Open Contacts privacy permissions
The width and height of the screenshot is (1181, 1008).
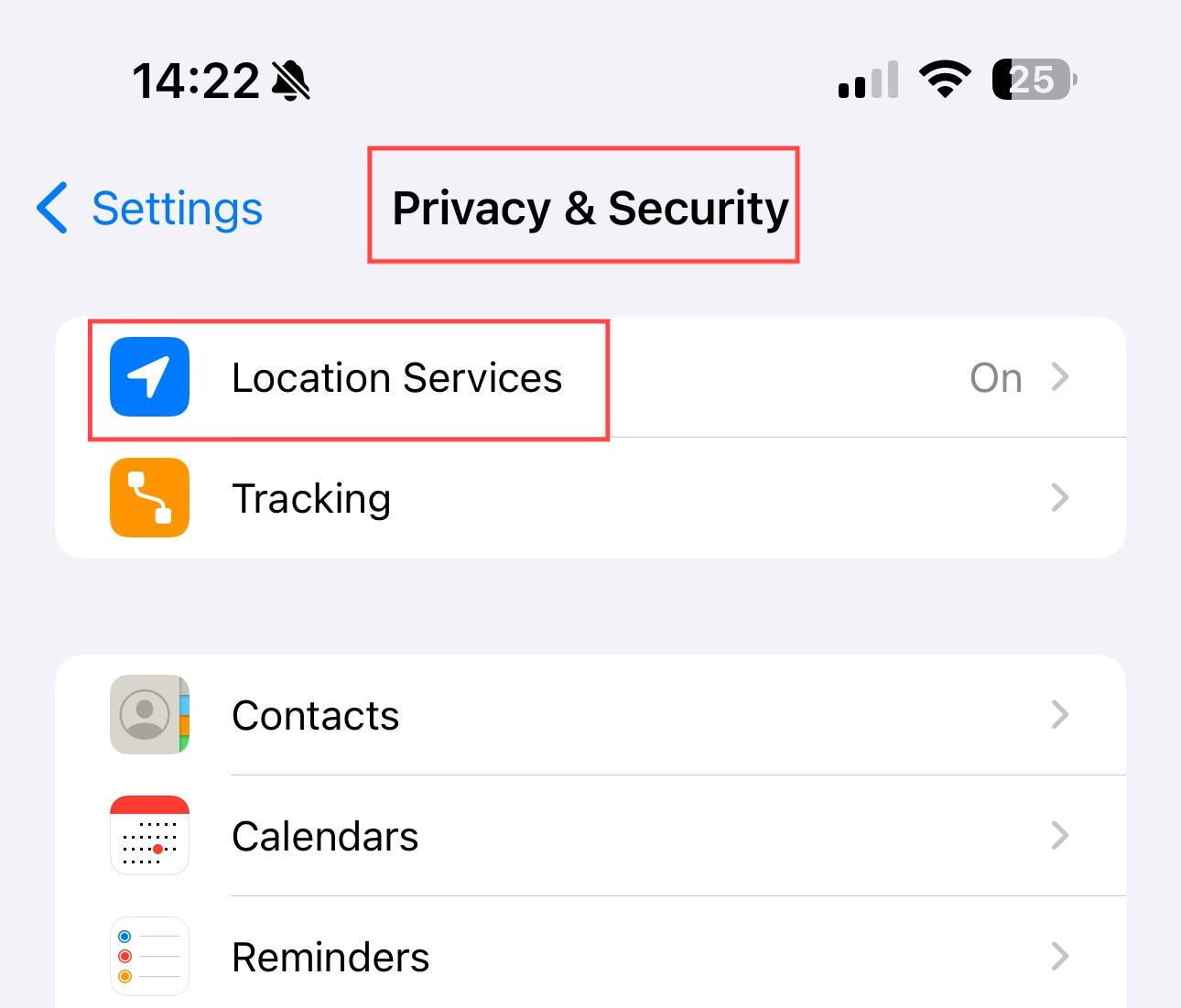586,715
